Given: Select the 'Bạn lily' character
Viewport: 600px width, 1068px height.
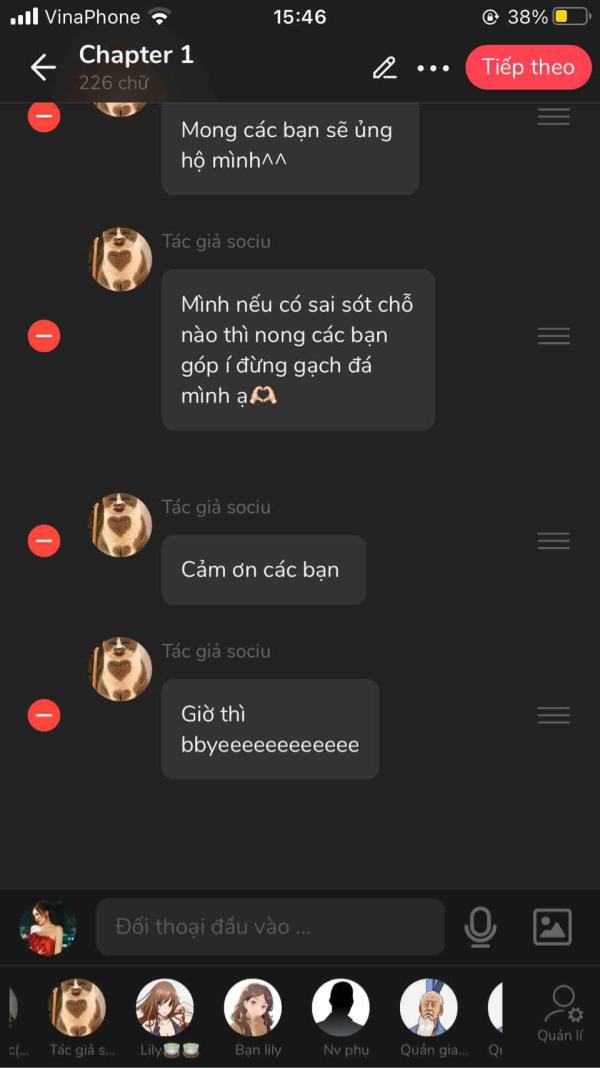Looking at the screenshot, I should point(253,1008).
